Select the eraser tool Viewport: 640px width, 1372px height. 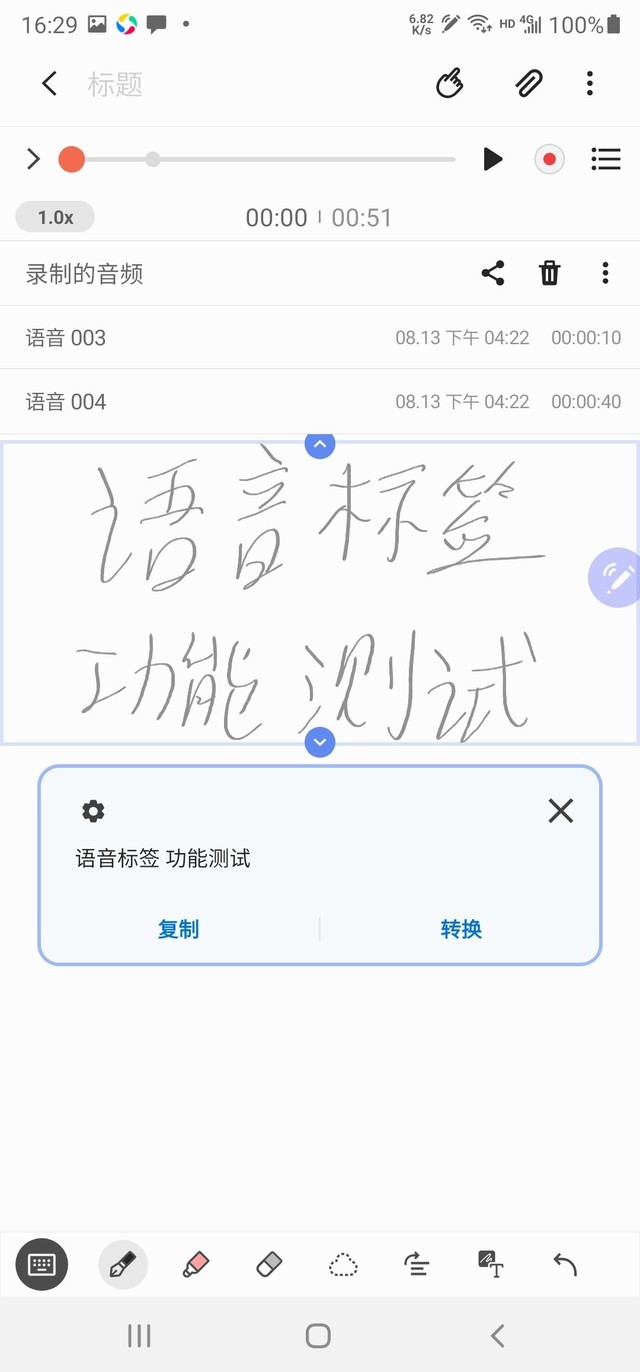tap(270, 1265)
